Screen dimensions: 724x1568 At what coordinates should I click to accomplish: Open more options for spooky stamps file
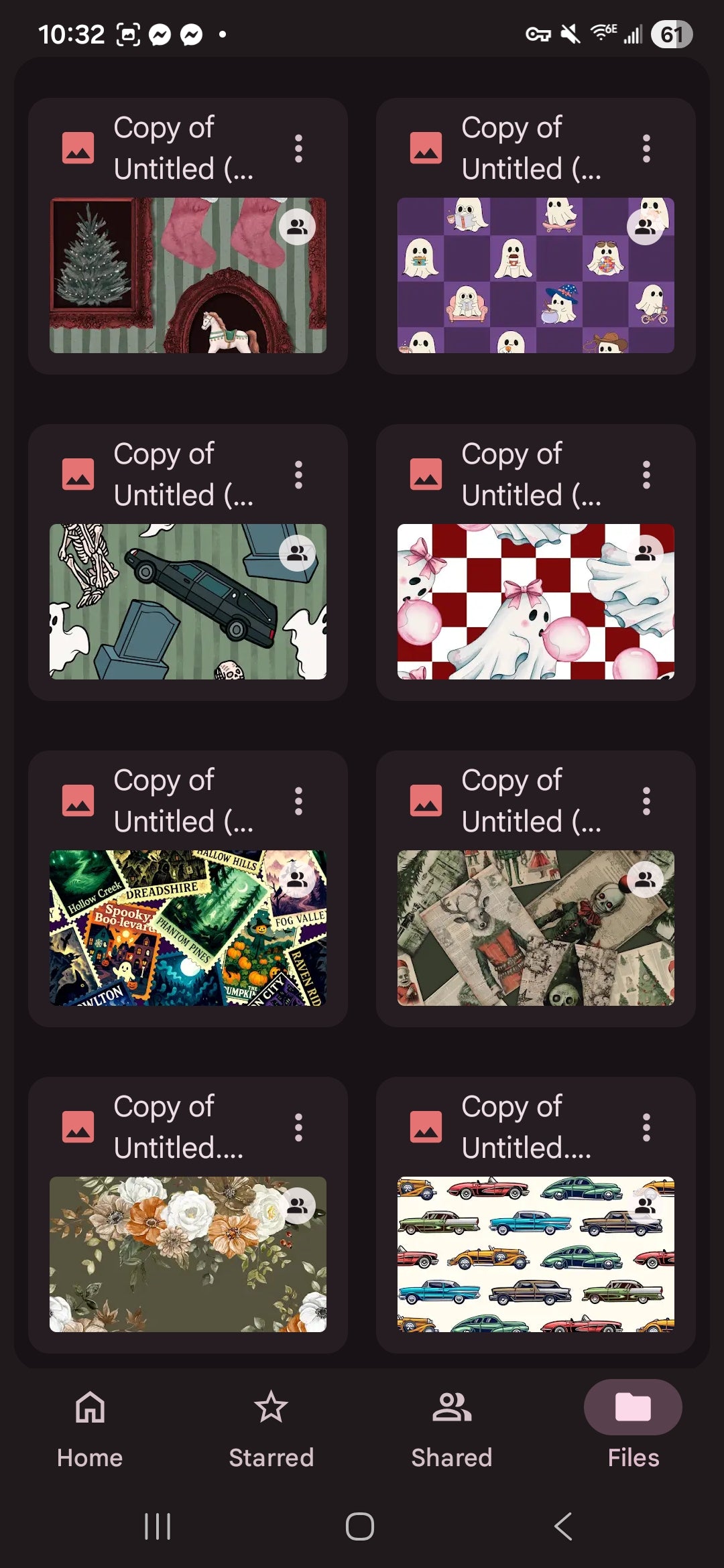coord(299,801)
